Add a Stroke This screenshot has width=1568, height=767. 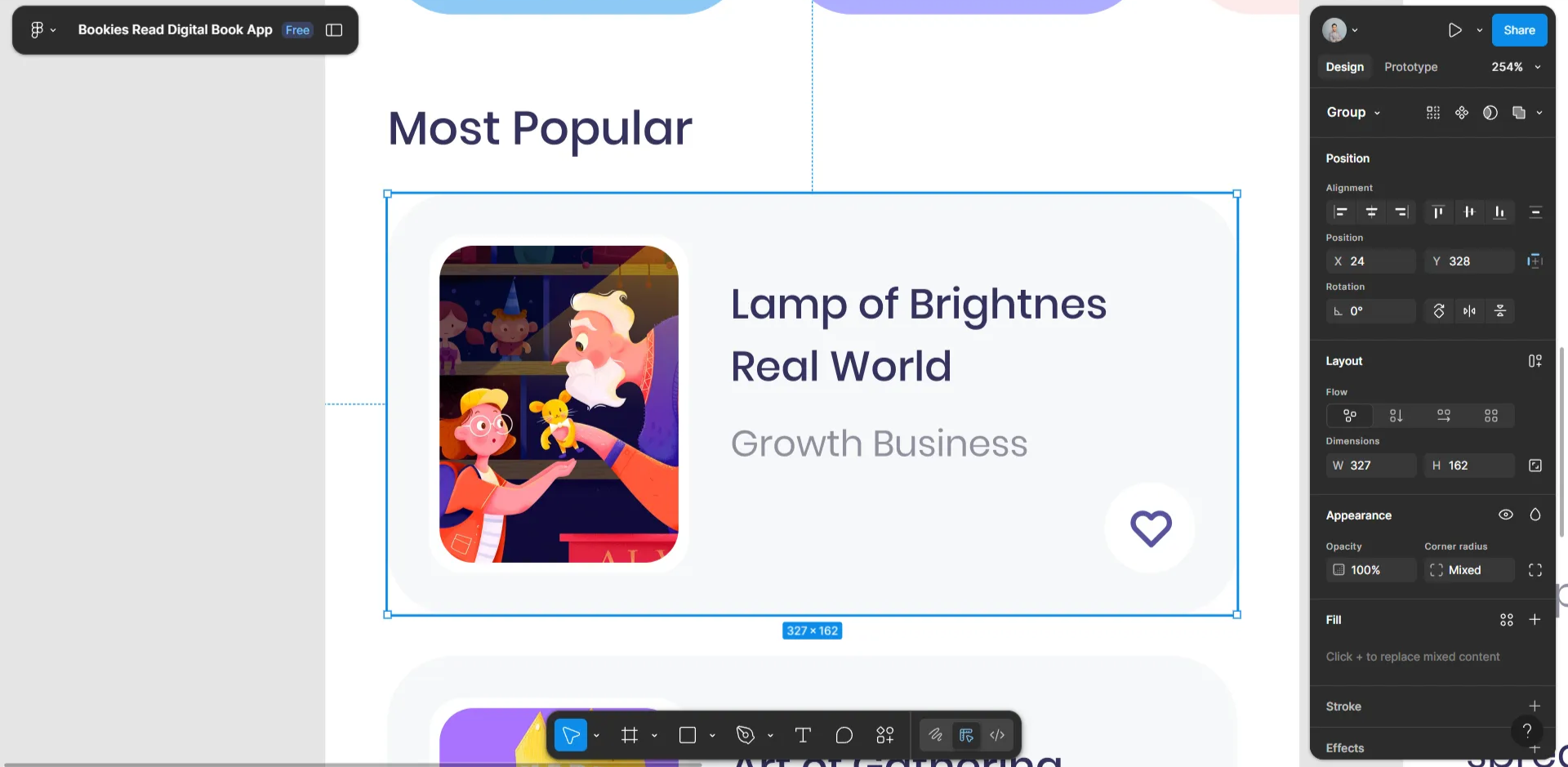1535,707
